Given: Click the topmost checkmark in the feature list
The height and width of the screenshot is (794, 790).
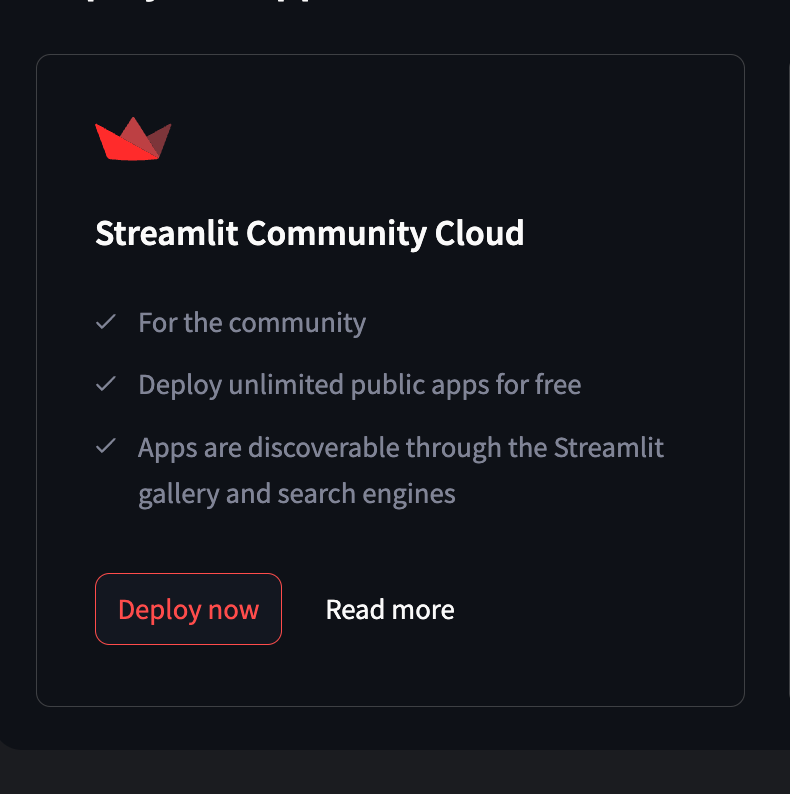Looking at the screenshot, I should point(106,322).
